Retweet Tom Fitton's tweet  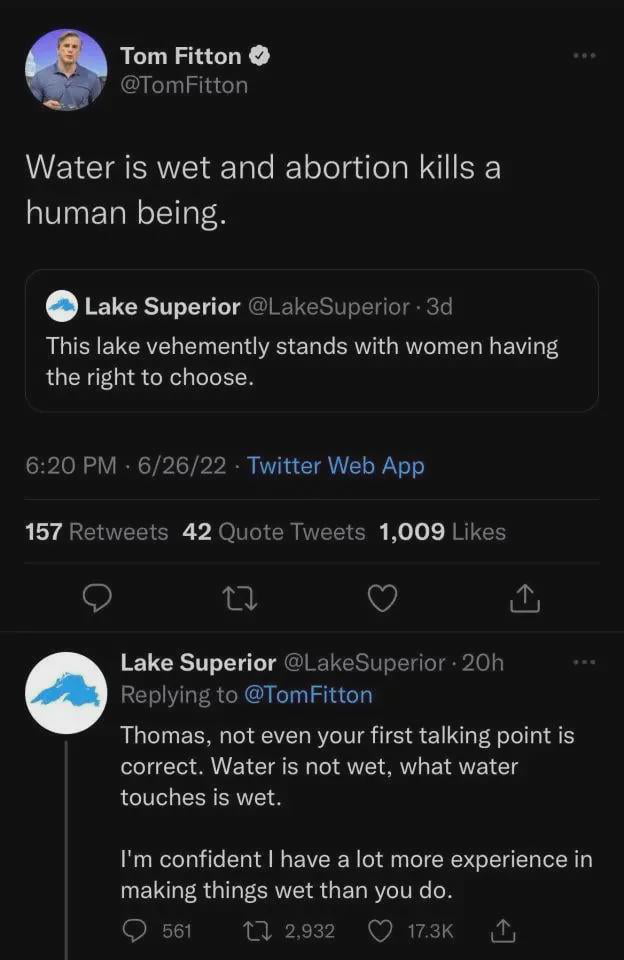coord(239,598)
